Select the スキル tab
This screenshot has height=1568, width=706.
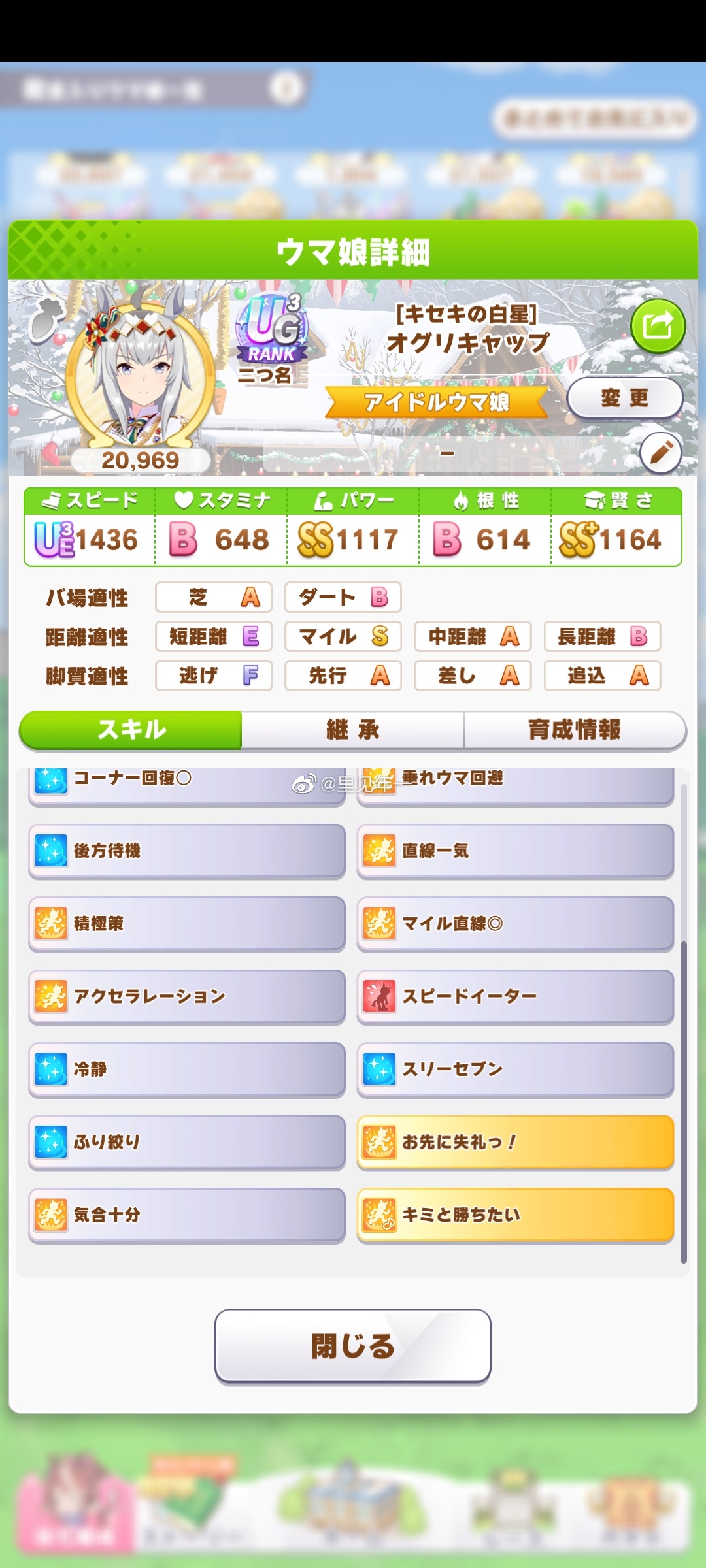(x=131, y=730)
